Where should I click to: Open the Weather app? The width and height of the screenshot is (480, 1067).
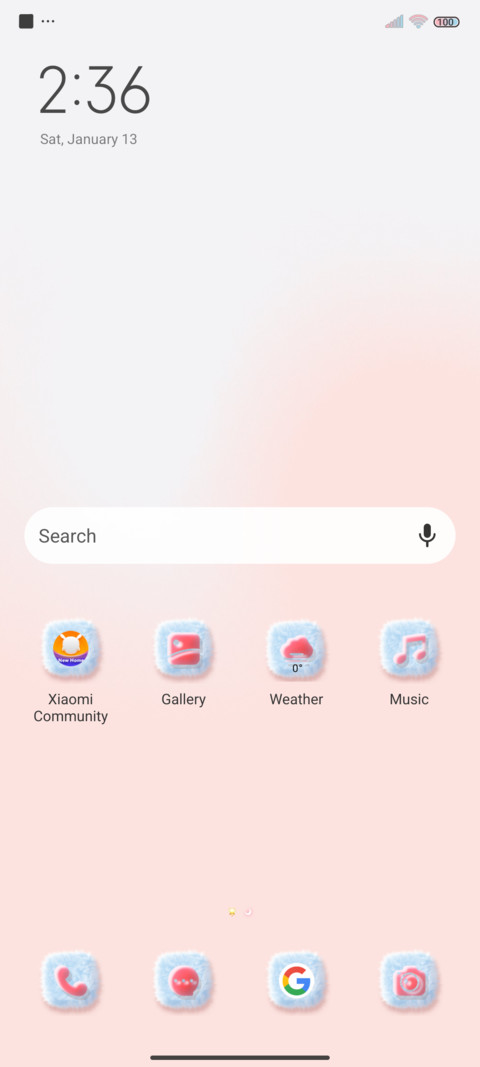tap(296, 649)
